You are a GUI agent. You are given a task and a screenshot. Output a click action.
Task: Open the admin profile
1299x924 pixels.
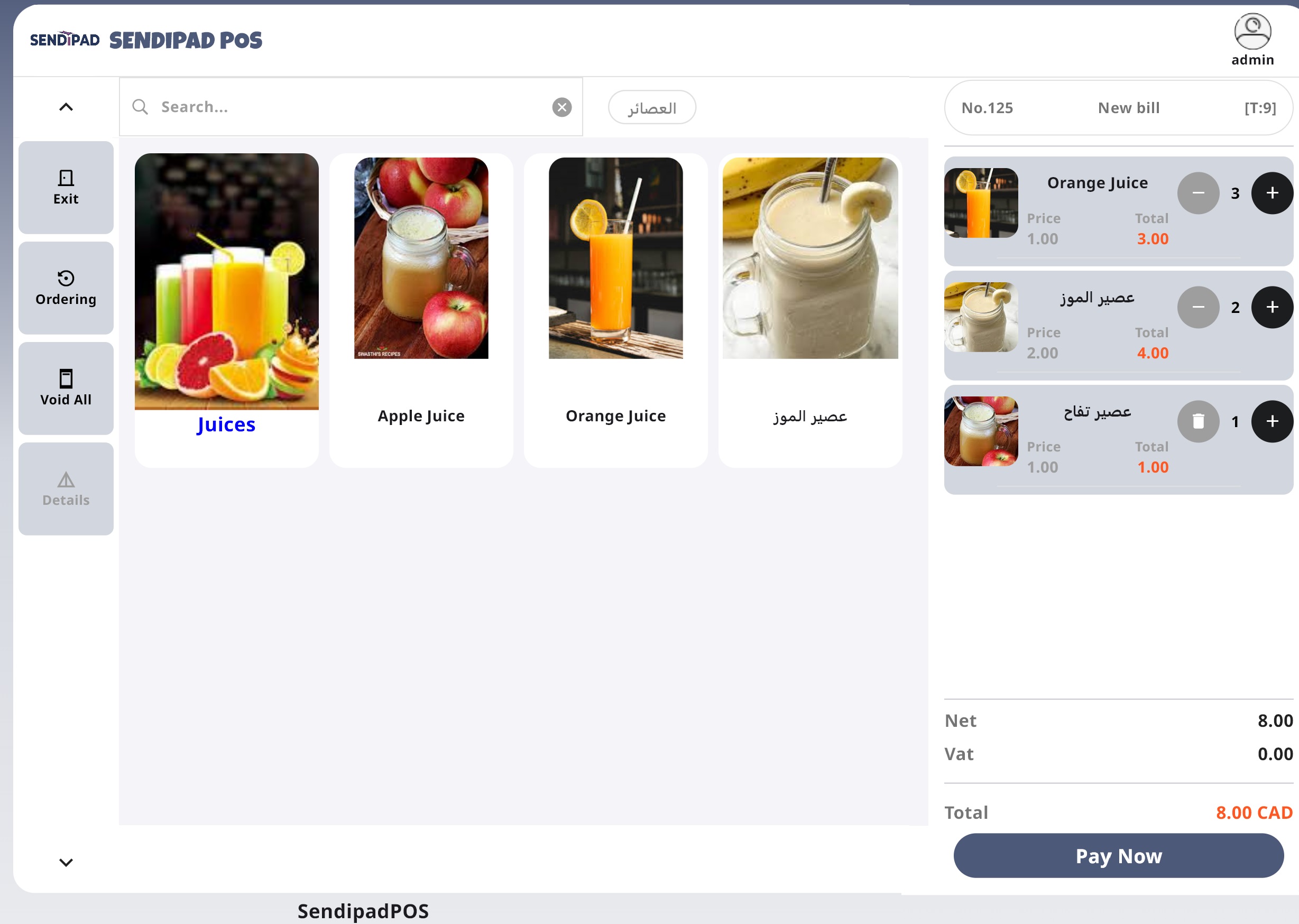coord(1252,40)
